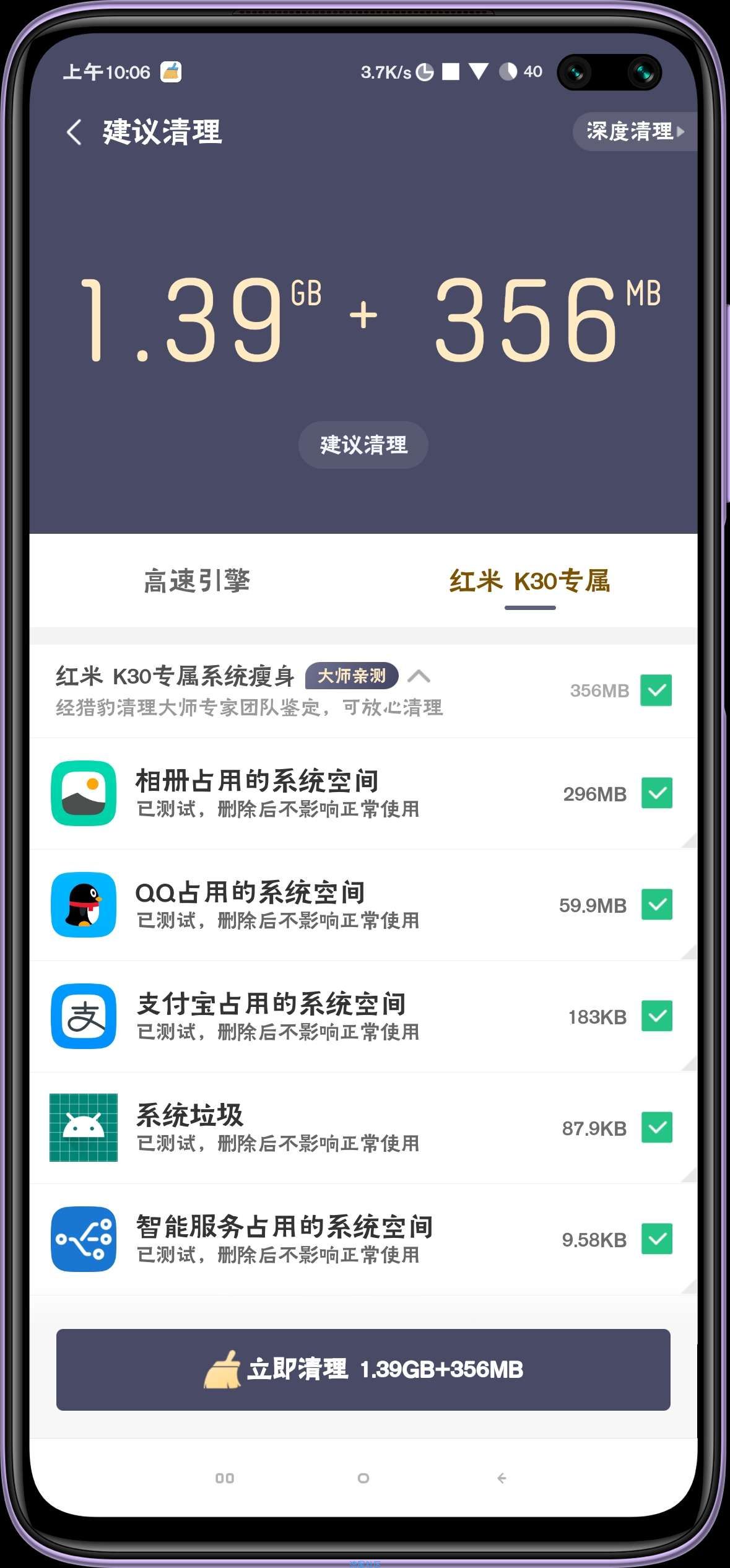Image resolution: width=730 pixels, height=1568 pixels.
Task: Uncheck QQ占用的系统空间 checkbox
Action: tap(656, 905)
